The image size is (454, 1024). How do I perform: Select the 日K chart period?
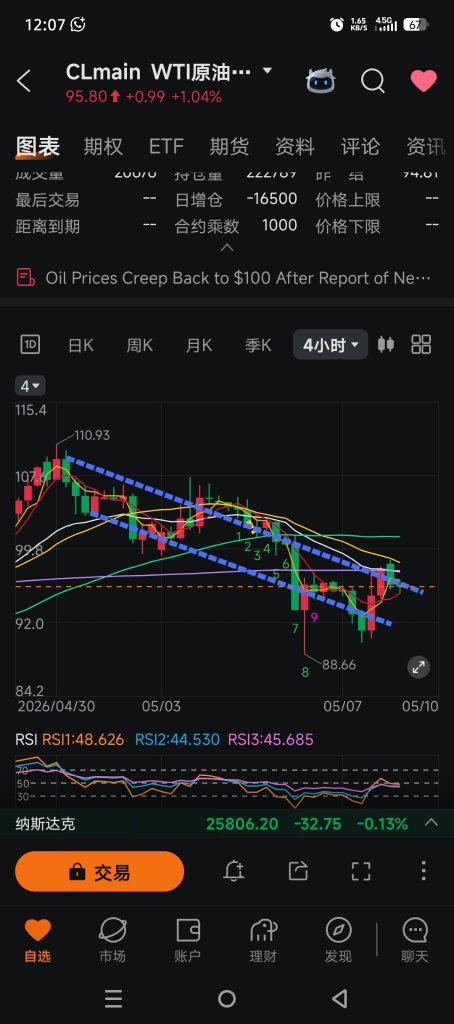pyautogui.click(x=80, y=345)
